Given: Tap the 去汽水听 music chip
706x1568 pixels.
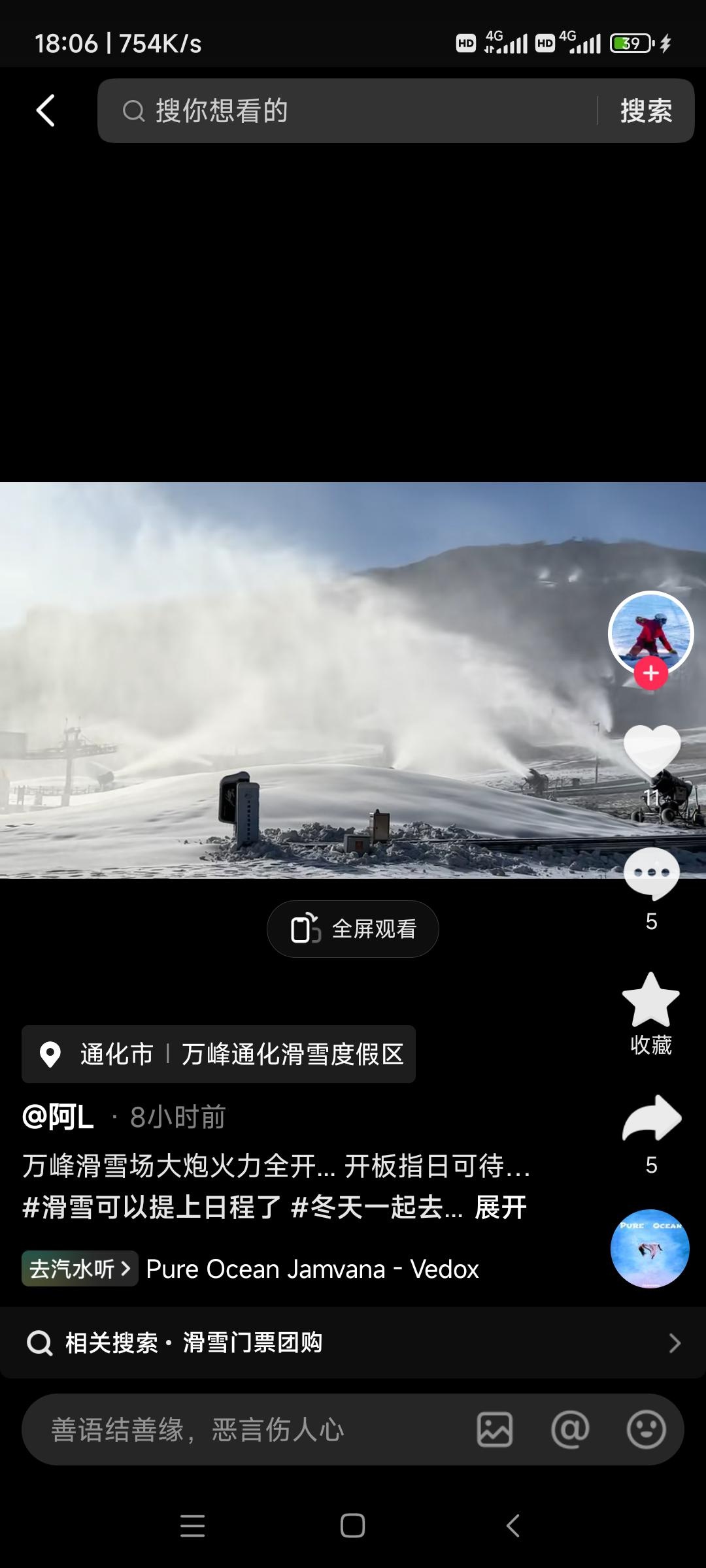Looking at the screenshot, I should pyautogui.click(x=80, y=1269).
